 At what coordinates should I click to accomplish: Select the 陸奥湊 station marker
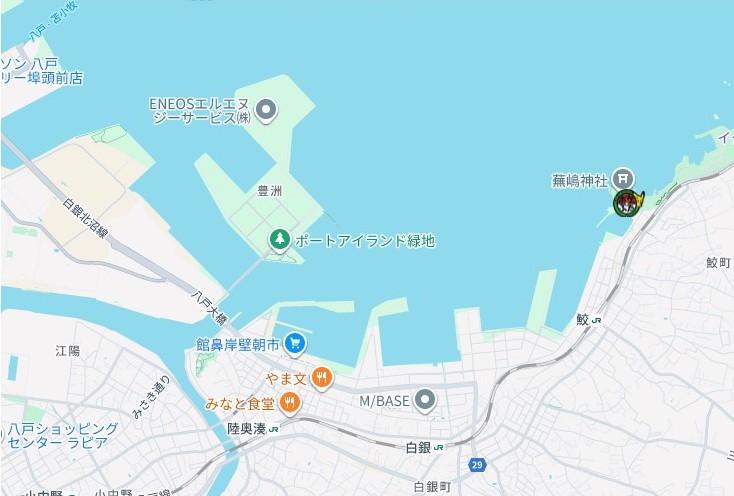tap(274, 428)
